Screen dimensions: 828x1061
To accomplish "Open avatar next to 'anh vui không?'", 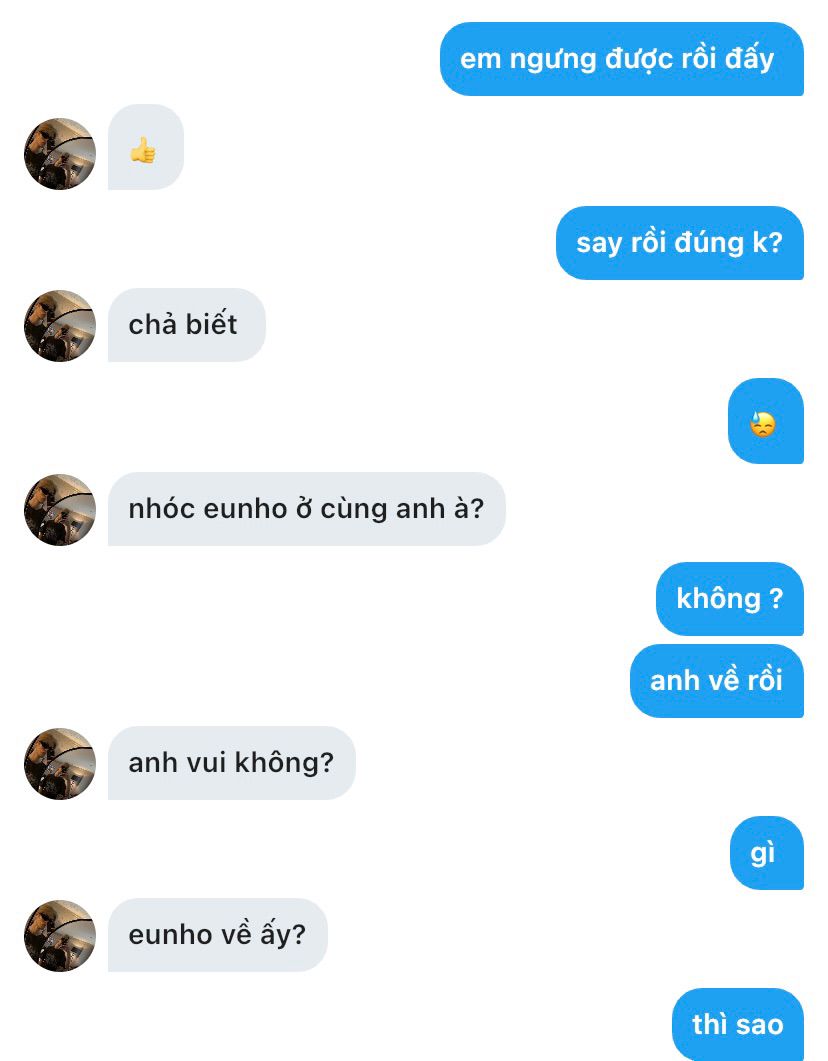I will click(x=60, y=764).
